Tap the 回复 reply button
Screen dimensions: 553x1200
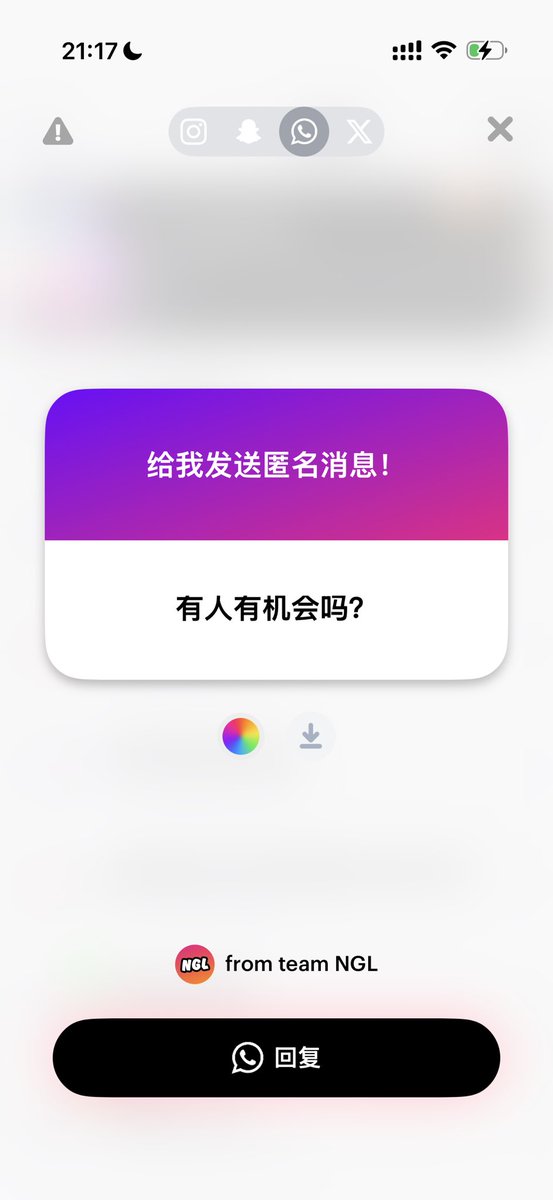(276, 1057)
